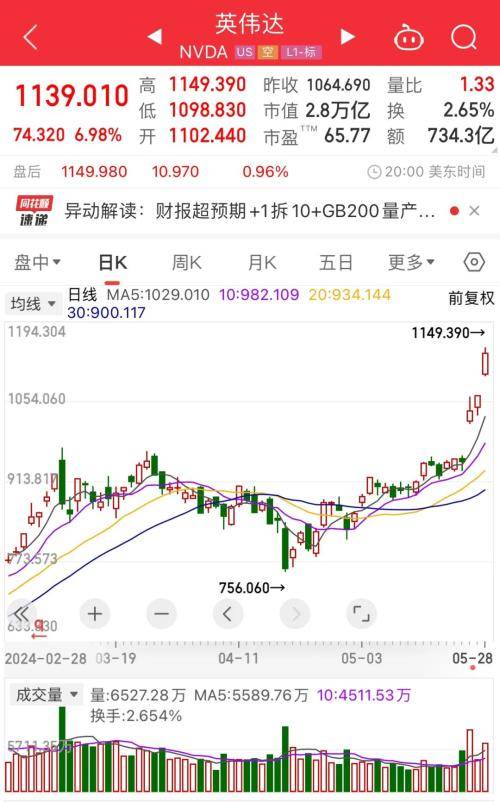Switch to the next stock
500x802 pixels.
[348, 36]
